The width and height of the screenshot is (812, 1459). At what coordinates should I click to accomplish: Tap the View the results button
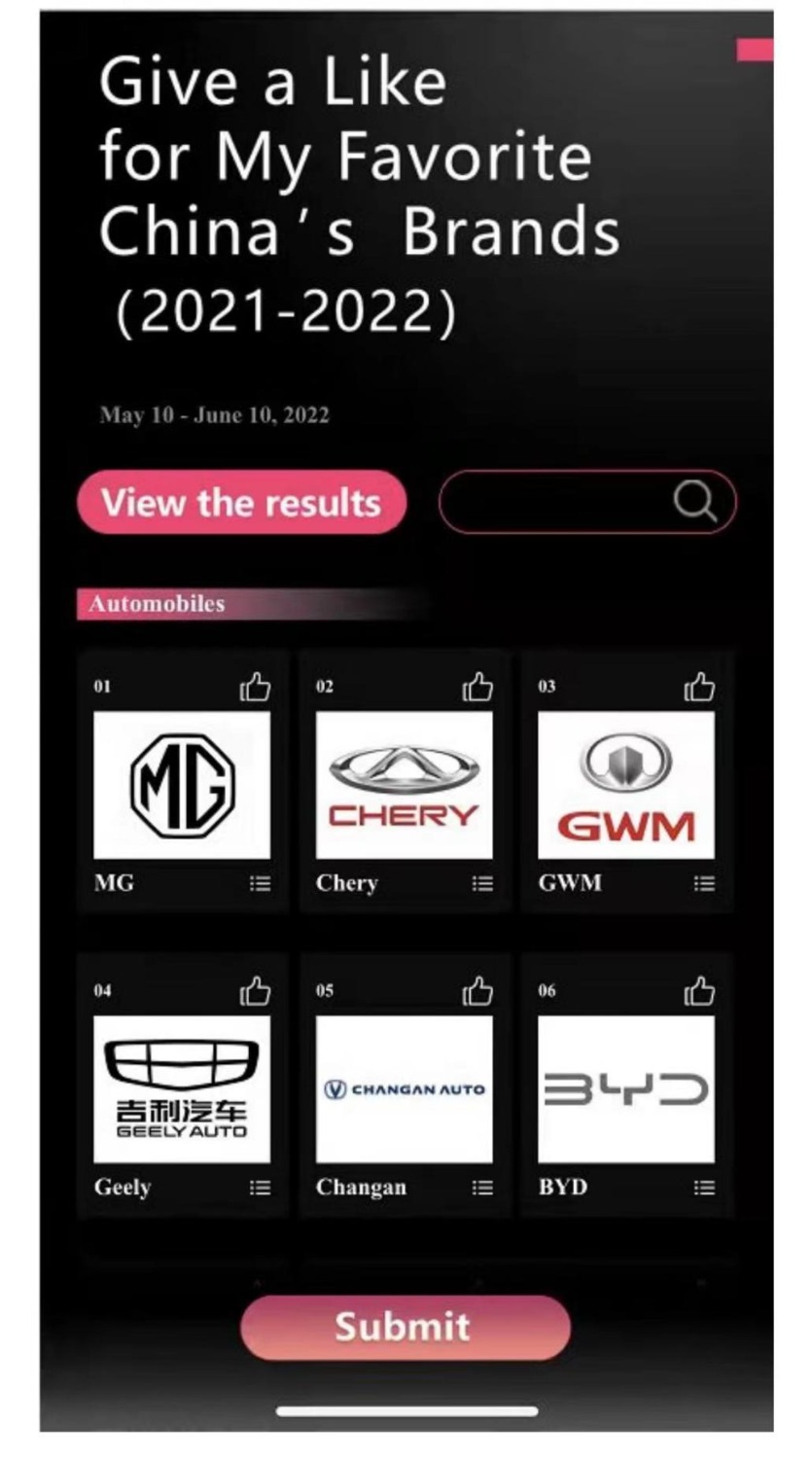point(241,503)
